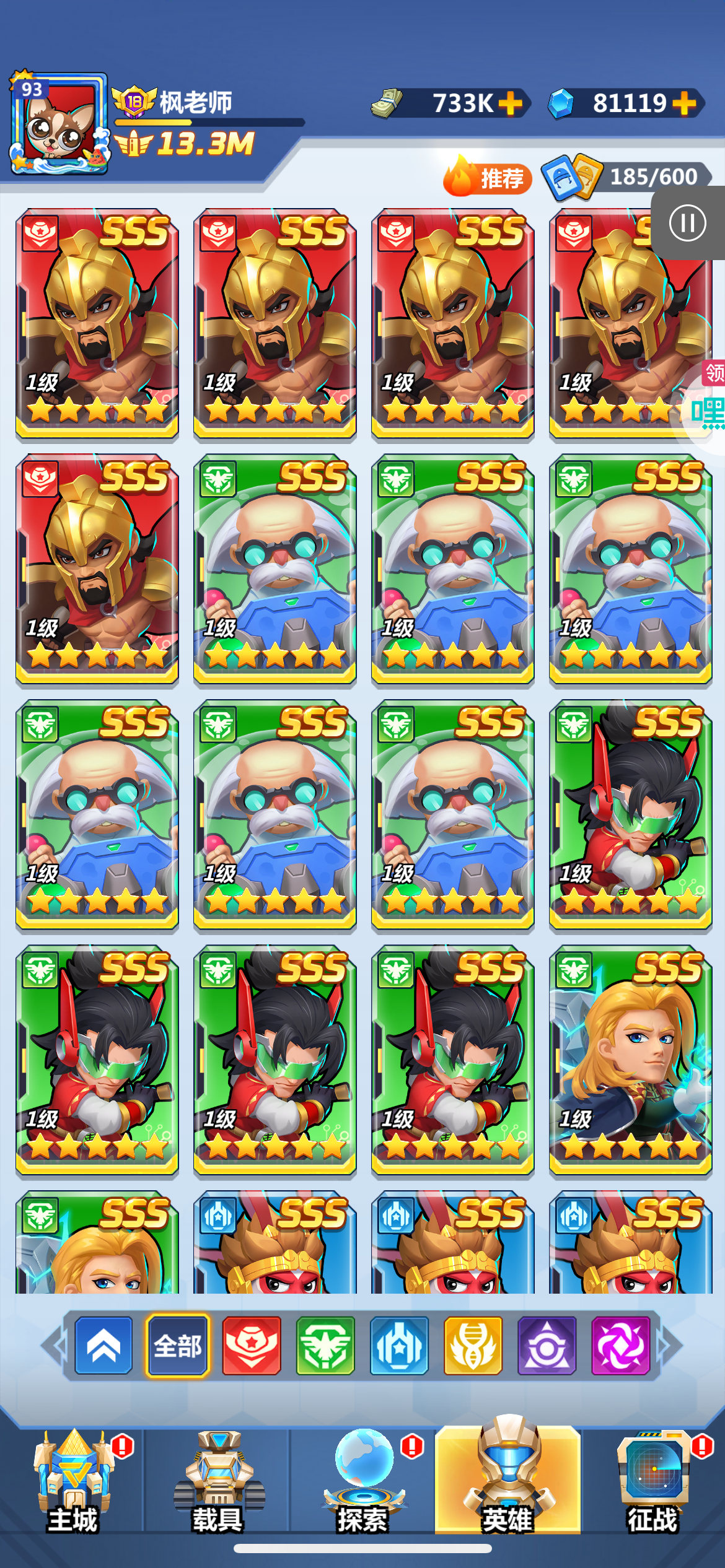
Task: Filter heroes by the red faction icon
Action: pyautogui.click(x=252, y=1346)
